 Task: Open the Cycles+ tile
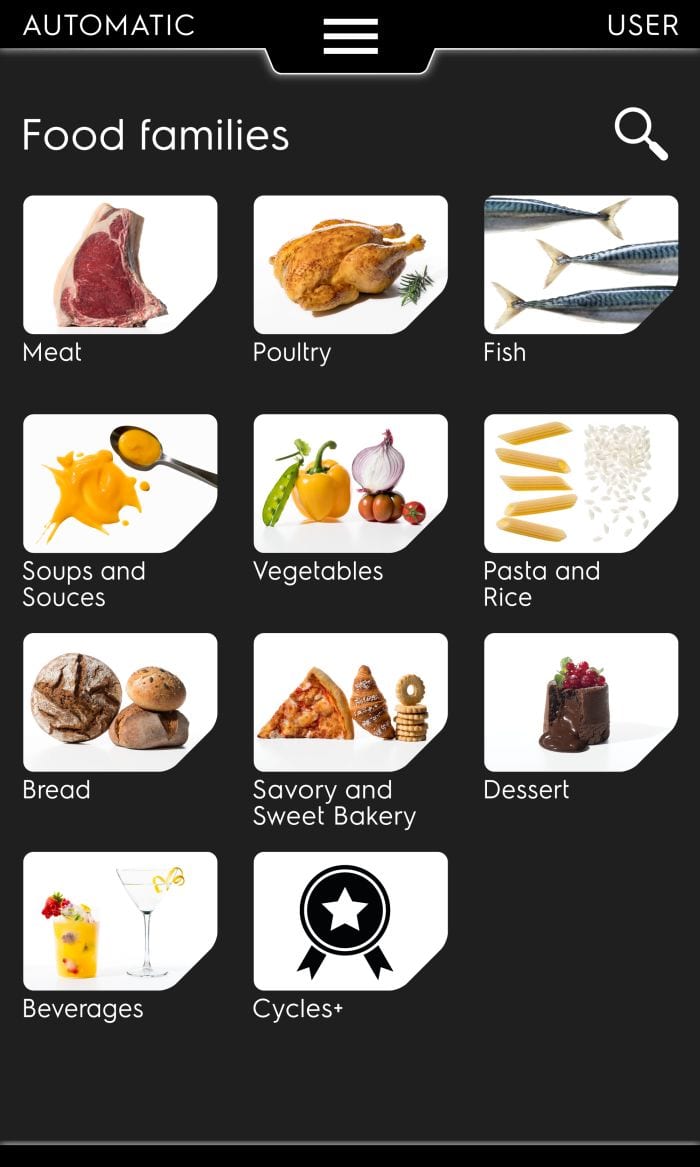click(350, 921)
